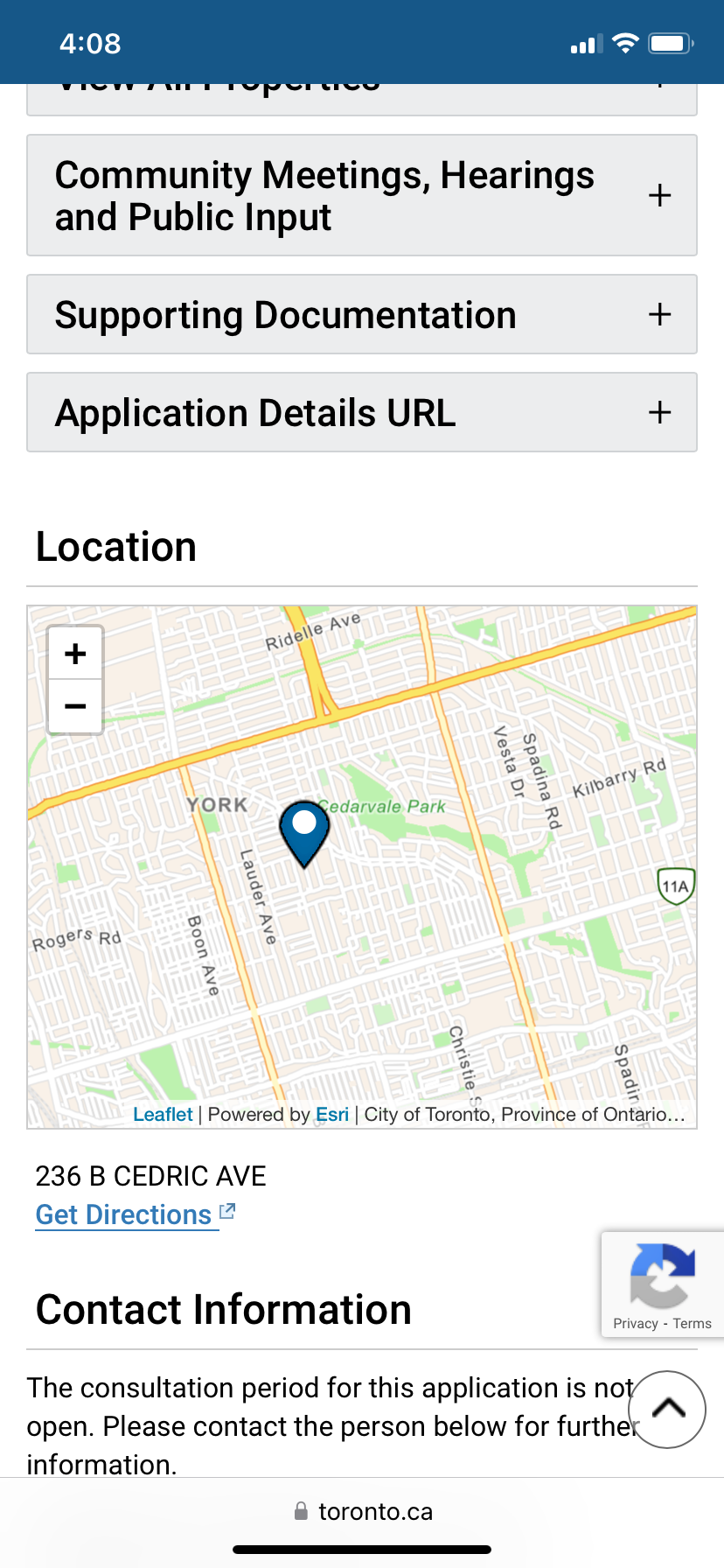Image resolution: width=724 pixels, height=1568 pixels.
Task: Open reCAPTCHA Terms link
Action: [x=693, y=1323]
